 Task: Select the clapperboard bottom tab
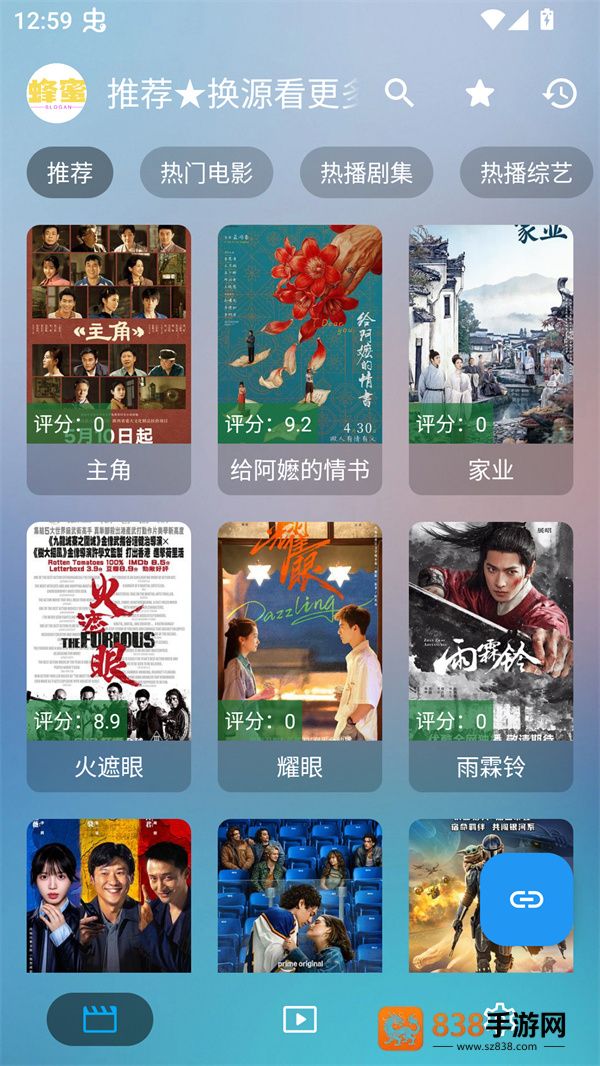click(100, 1019)
